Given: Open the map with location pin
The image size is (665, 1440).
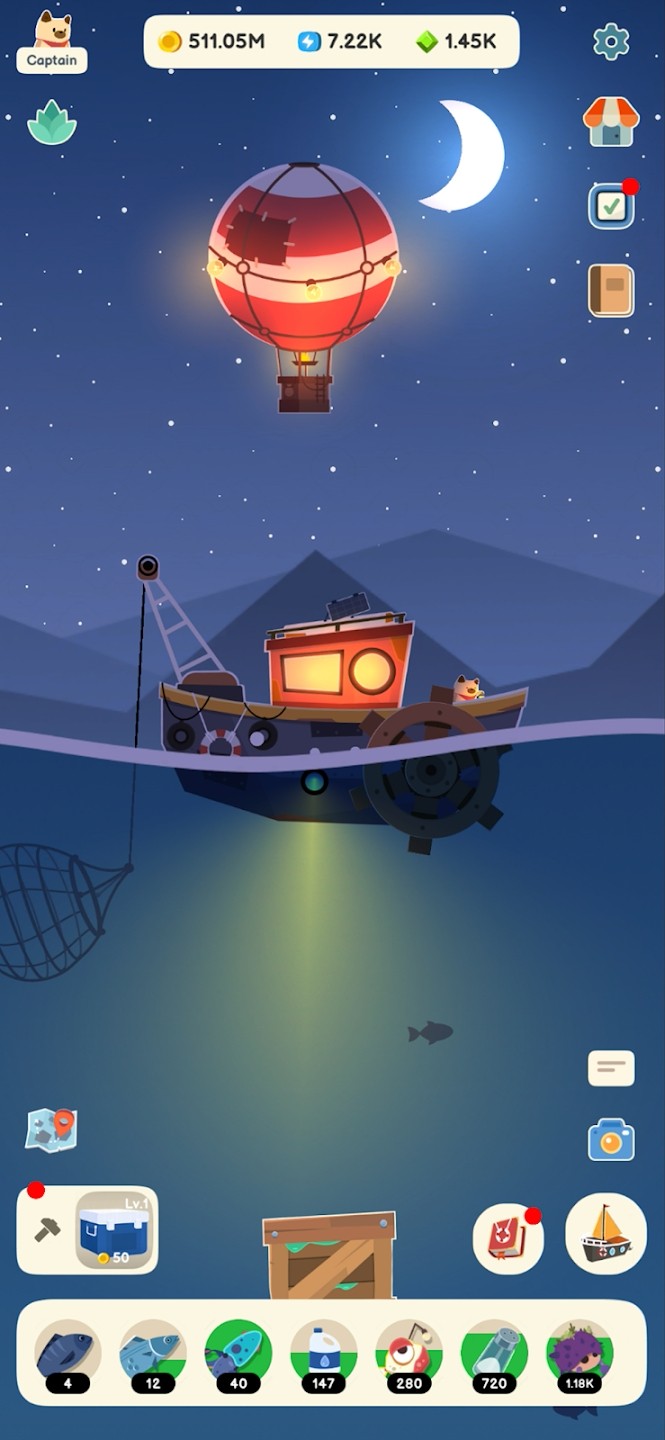Looking at the screenshot, I should 51,1128.
